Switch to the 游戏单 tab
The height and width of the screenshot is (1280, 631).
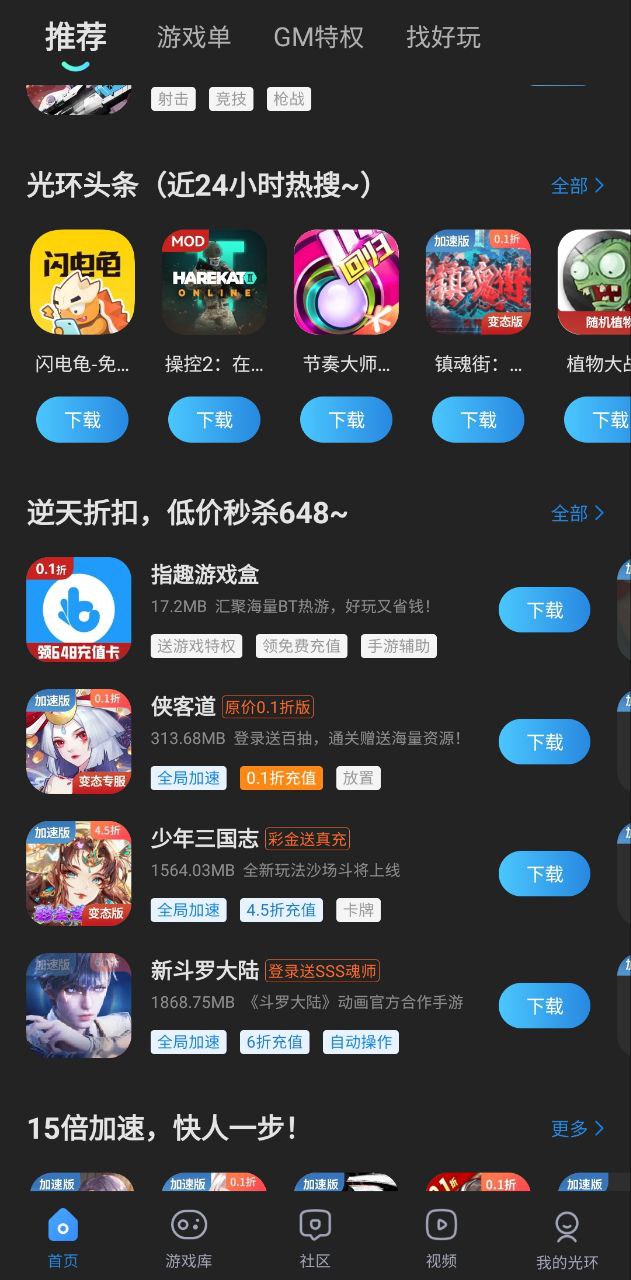pos(193,38)
